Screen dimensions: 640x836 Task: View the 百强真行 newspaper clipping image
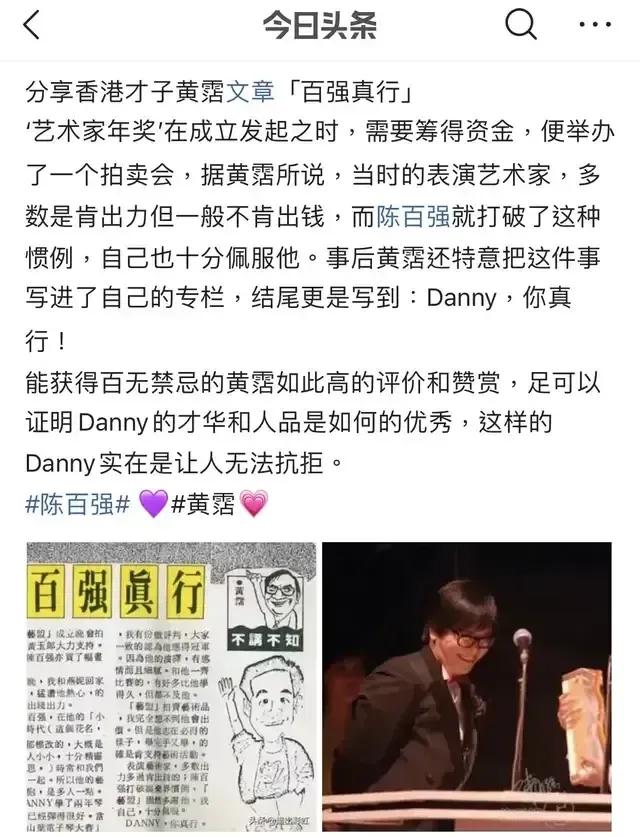(171, 686)
